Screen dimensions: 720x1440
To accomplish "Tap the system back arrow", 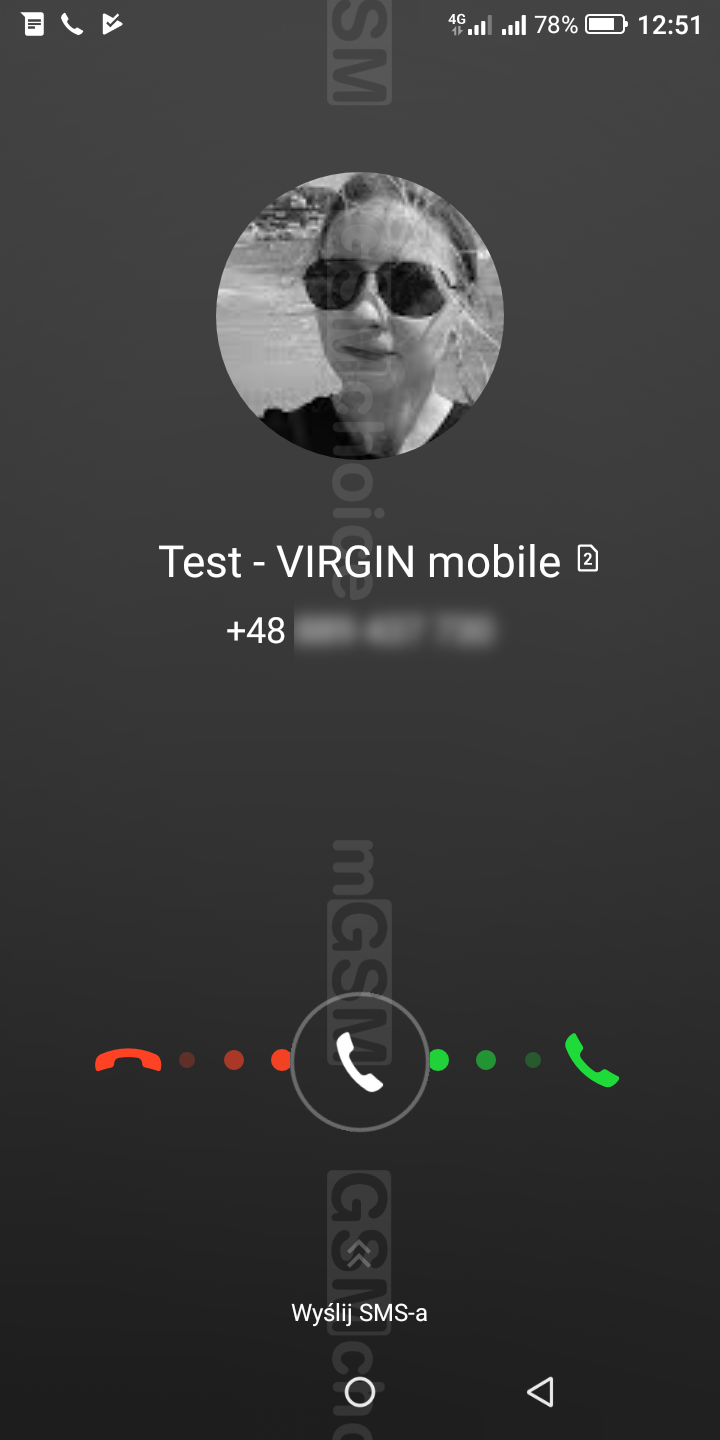I will tap(540, 1391).
